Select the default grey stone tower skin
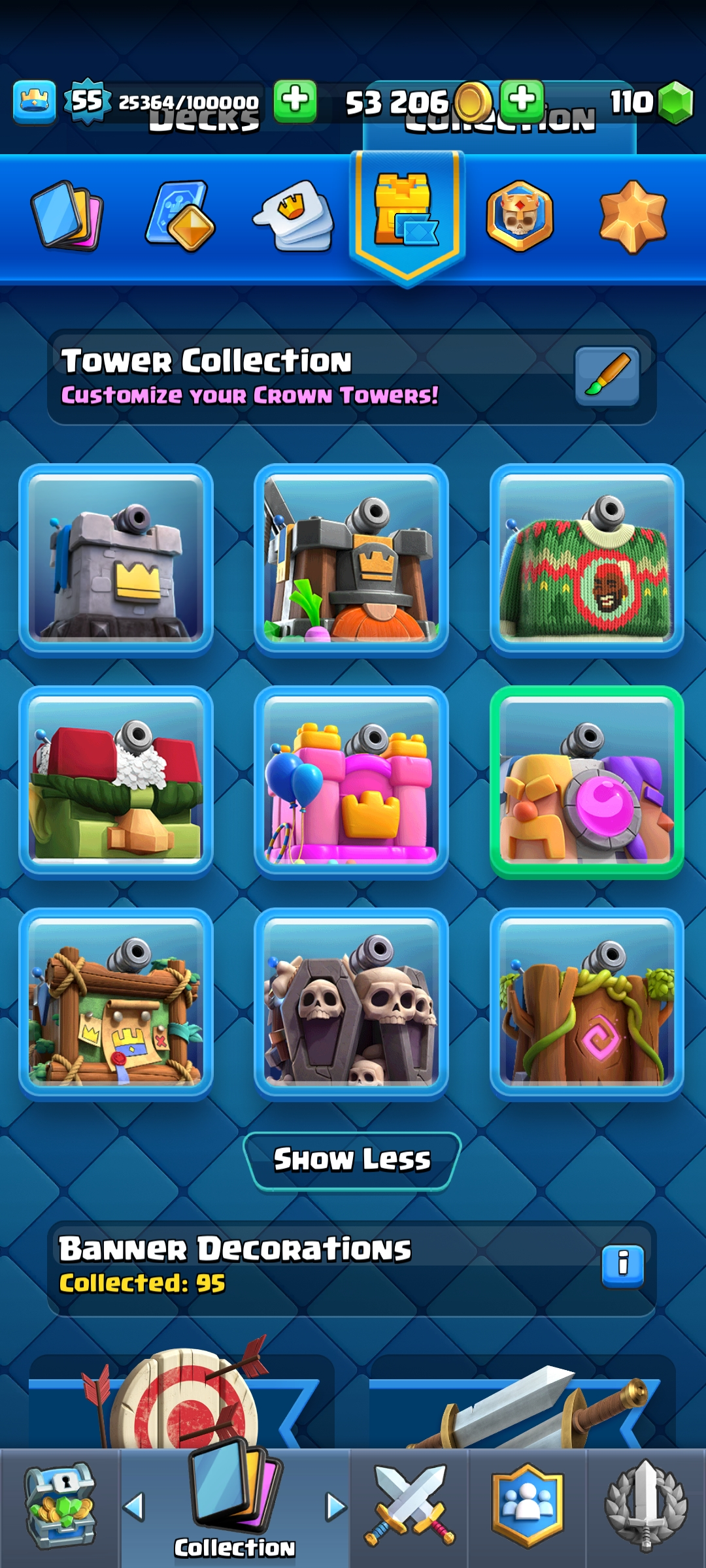 116,561
